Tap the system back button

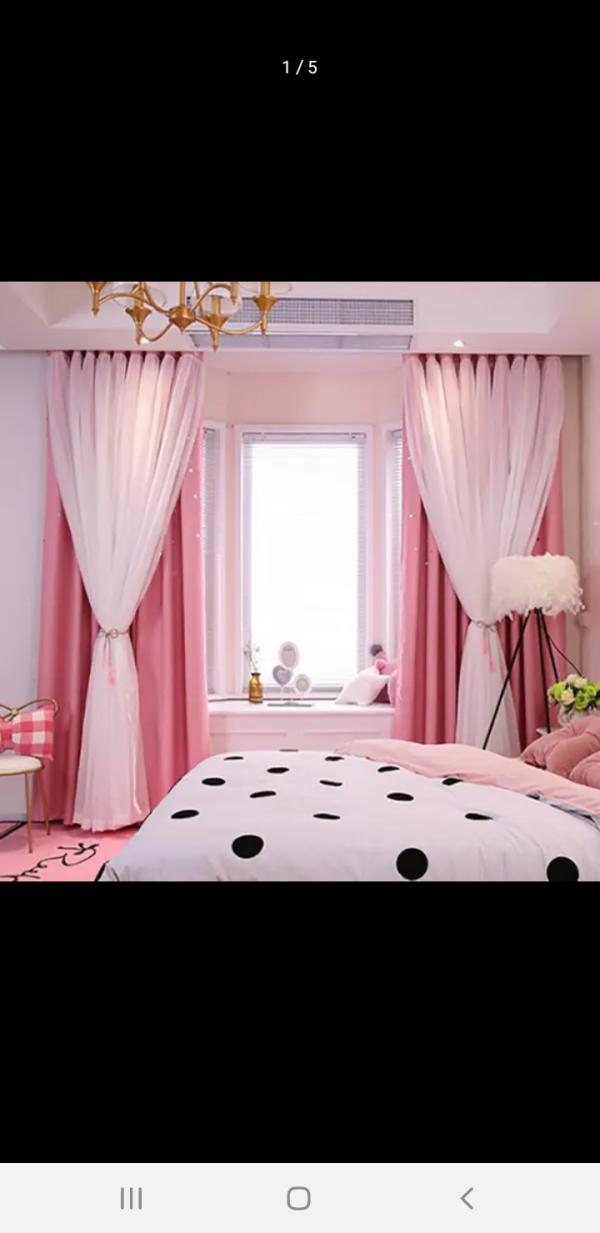(x=466, y=1198)
